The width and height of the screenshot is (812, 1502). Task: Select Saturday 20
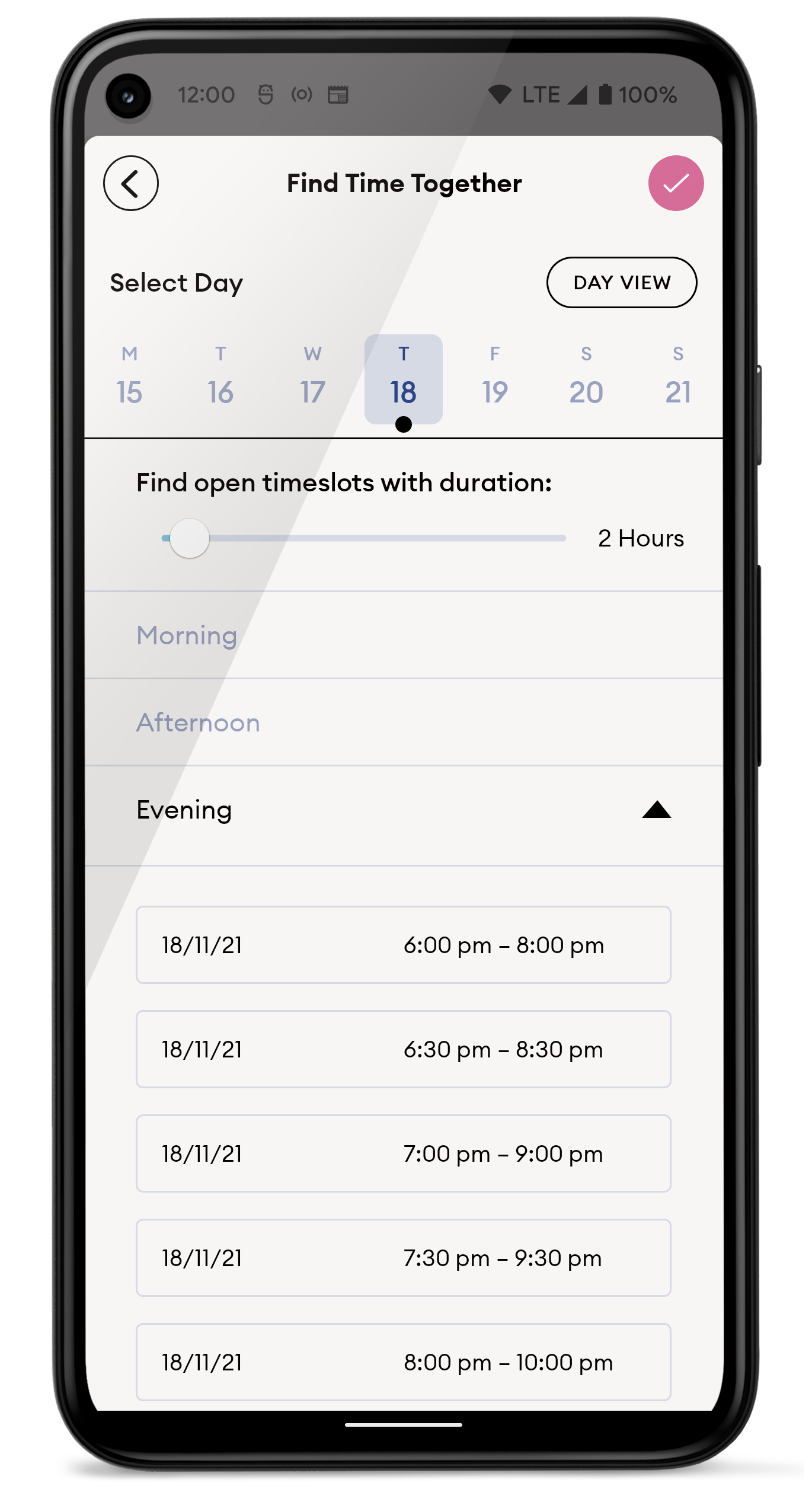coord(586,378)
